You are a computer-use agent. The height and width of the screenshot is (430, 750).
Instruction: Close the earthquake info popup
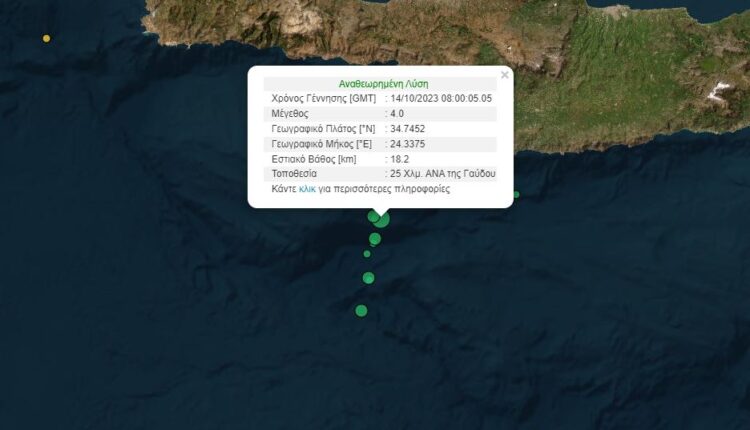[x=504, y=74]
